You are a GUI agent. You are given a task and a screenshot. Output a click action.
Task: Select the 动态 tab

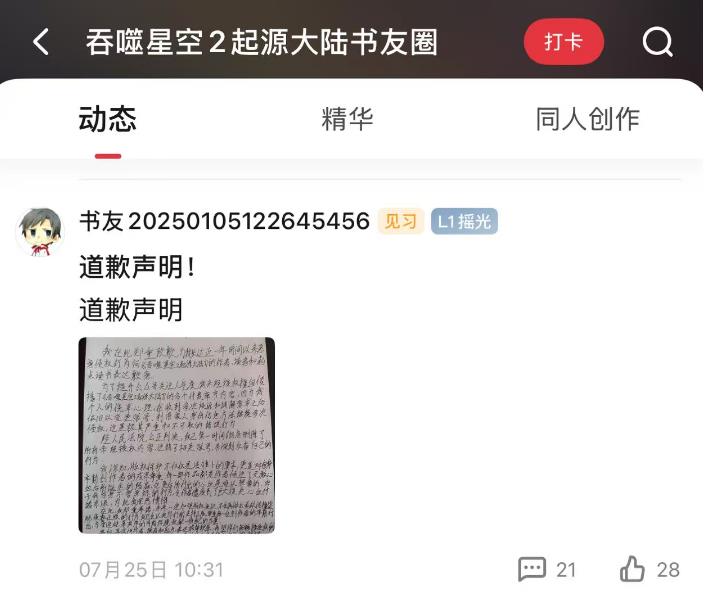coord(107,119)
